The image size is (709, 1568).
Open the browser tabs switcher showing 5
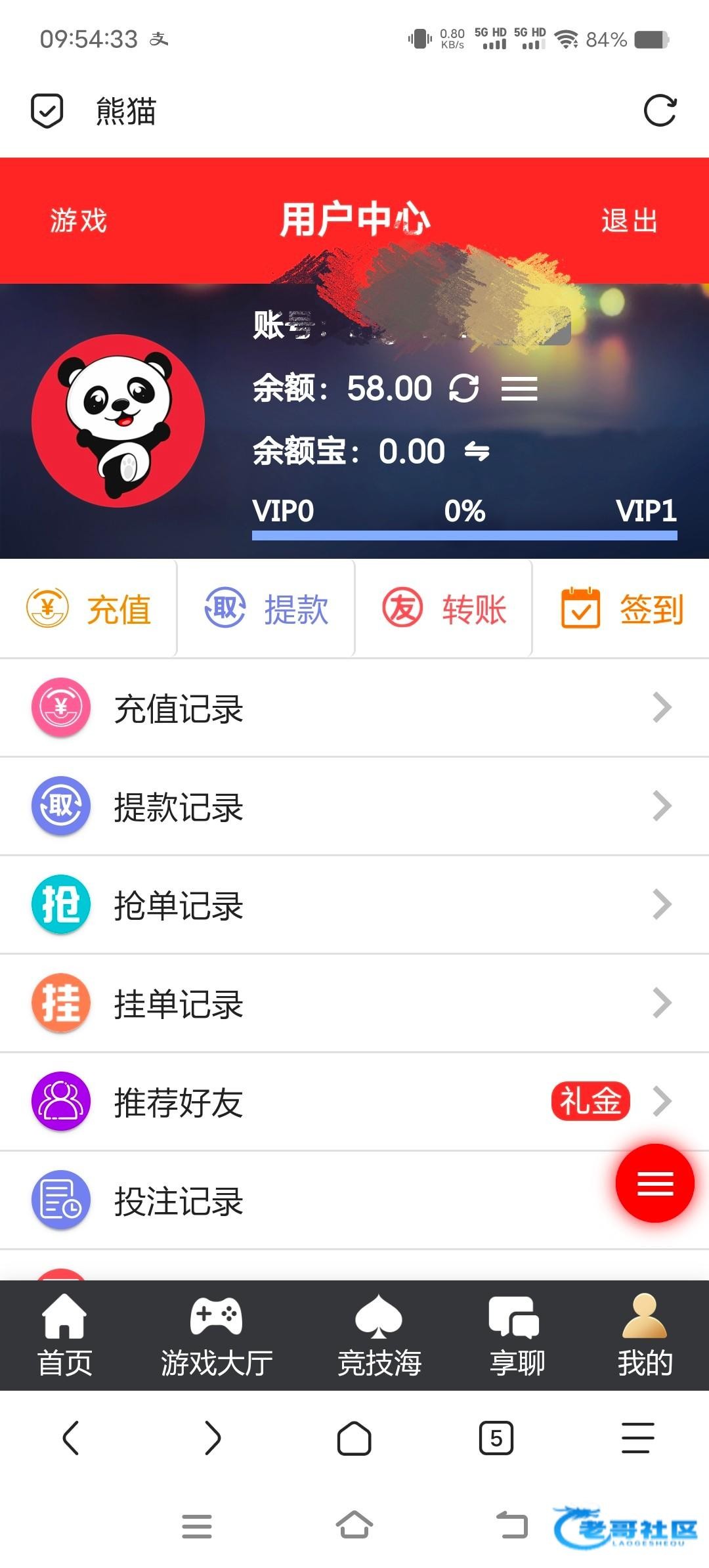point(496,1438)
